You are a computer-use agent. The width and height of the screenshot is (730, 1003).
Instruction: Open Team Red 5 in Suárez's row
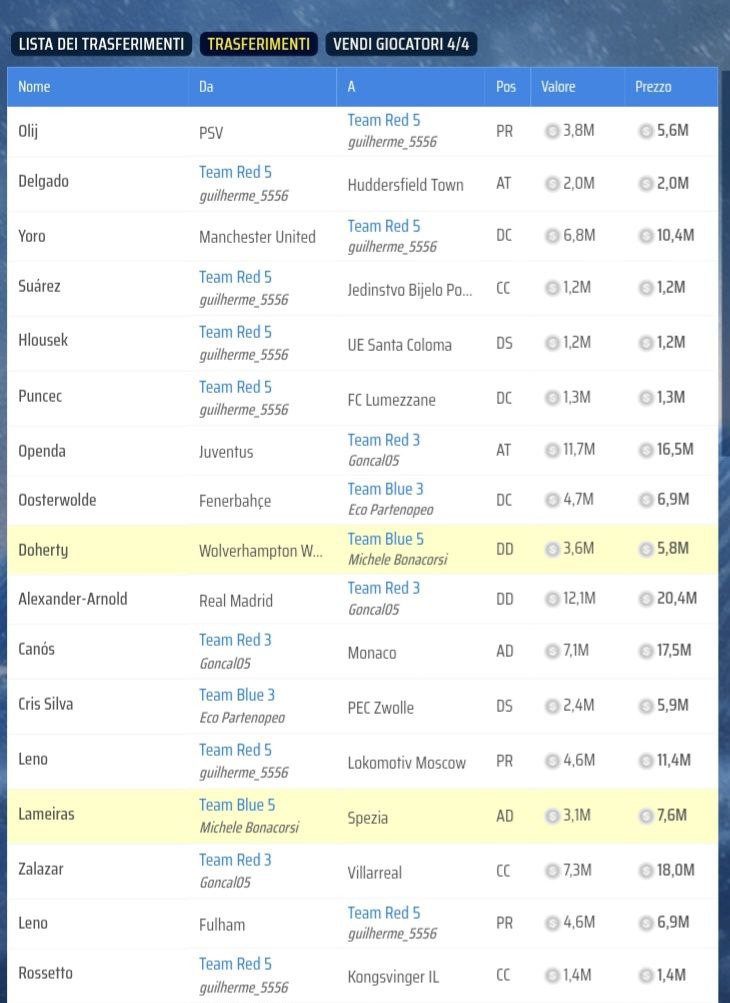tap(235, 277)
